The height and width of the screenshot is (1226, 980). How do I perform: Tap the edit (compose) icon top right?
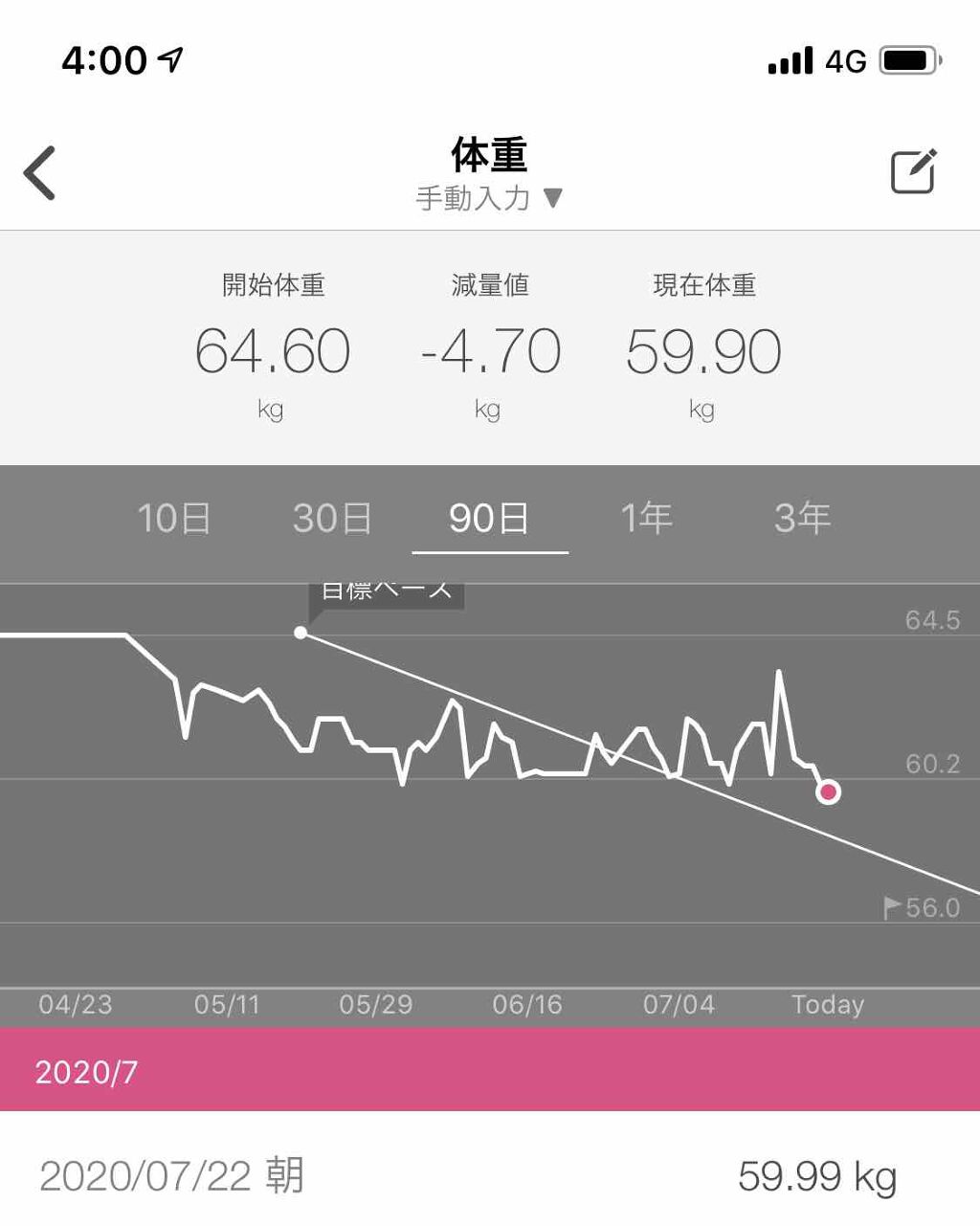911,170
